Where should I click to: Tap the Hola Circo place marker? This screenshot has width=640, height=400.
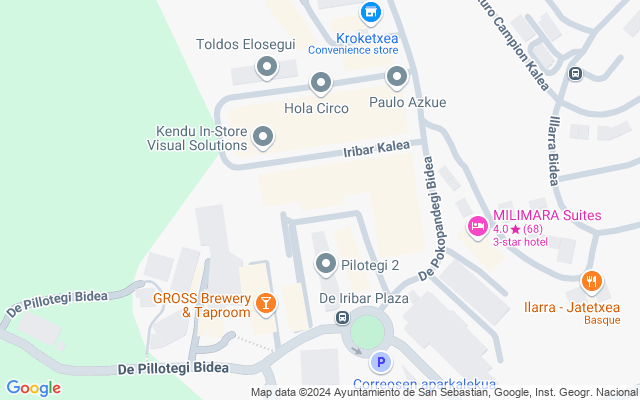[x=321, y=83]
